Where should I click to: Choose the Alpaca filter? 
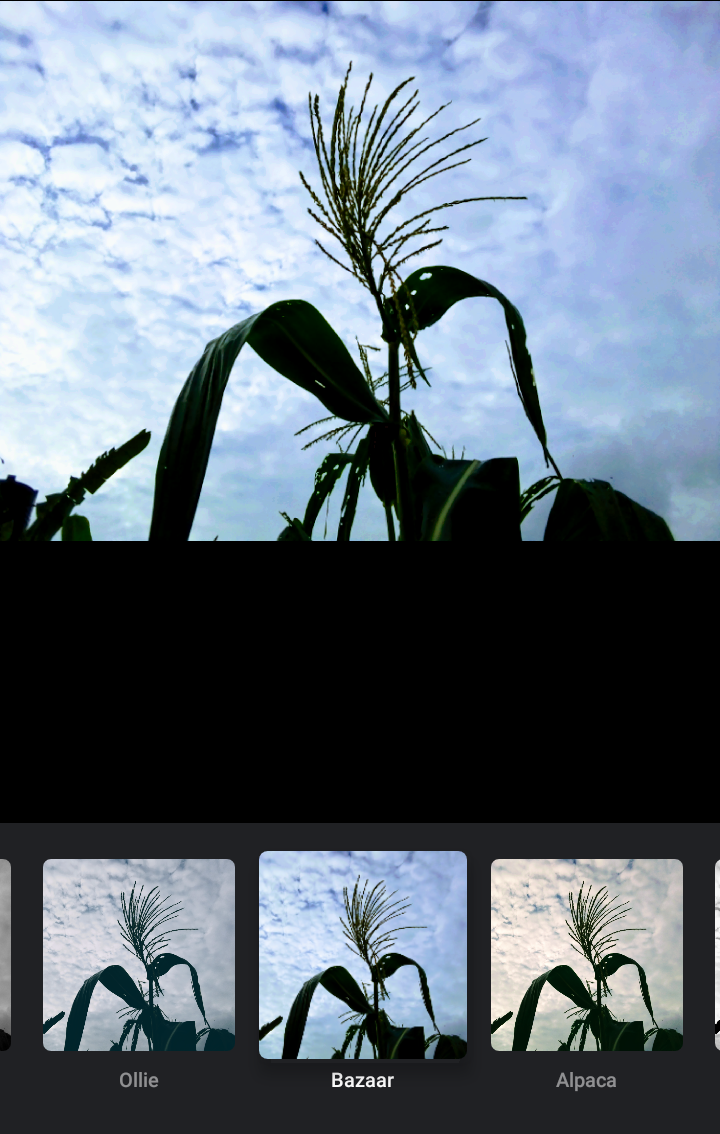587,955
